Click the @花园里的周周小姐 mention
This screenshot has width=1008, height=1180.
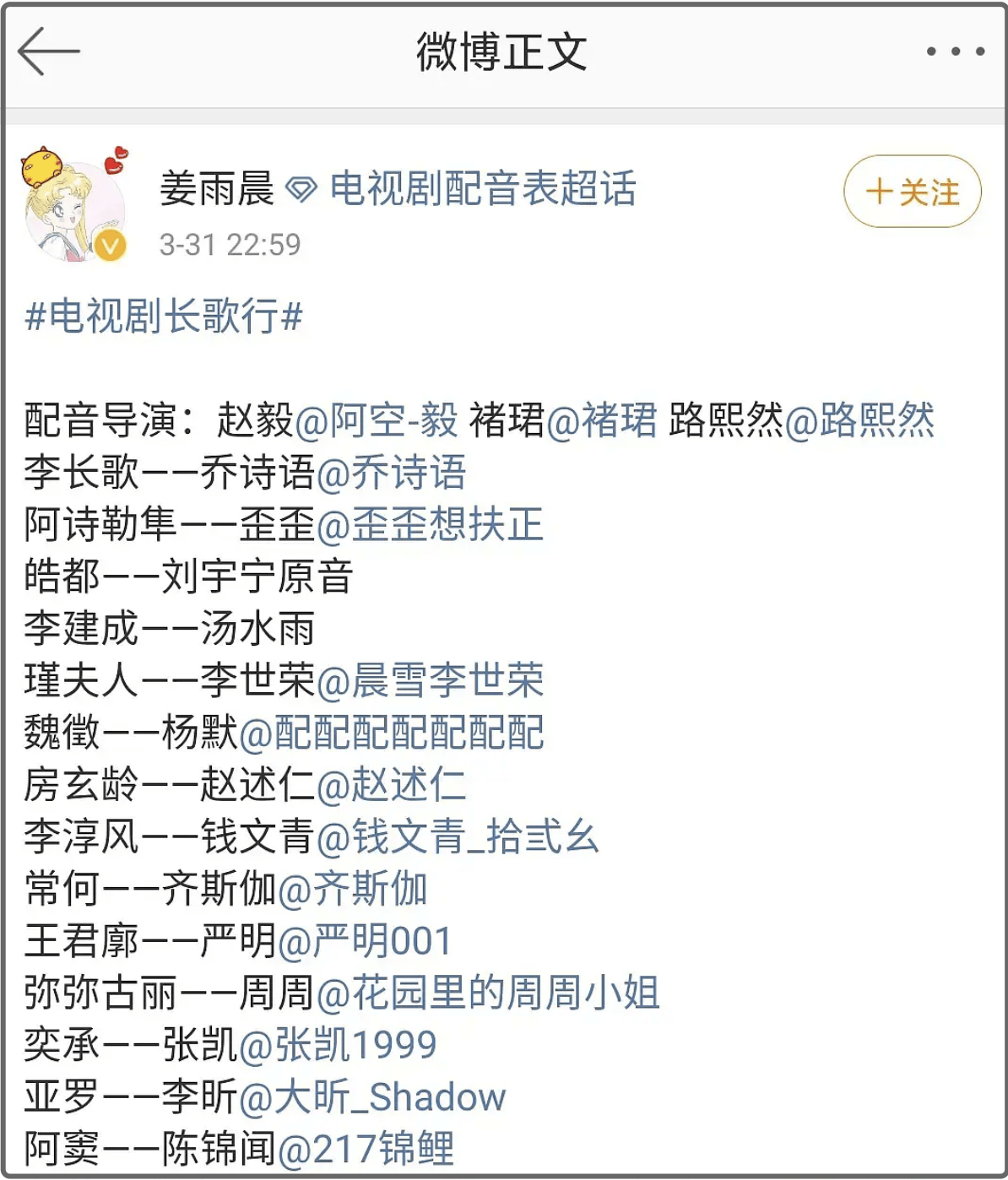pyautogui.click(x=490, y=995)
